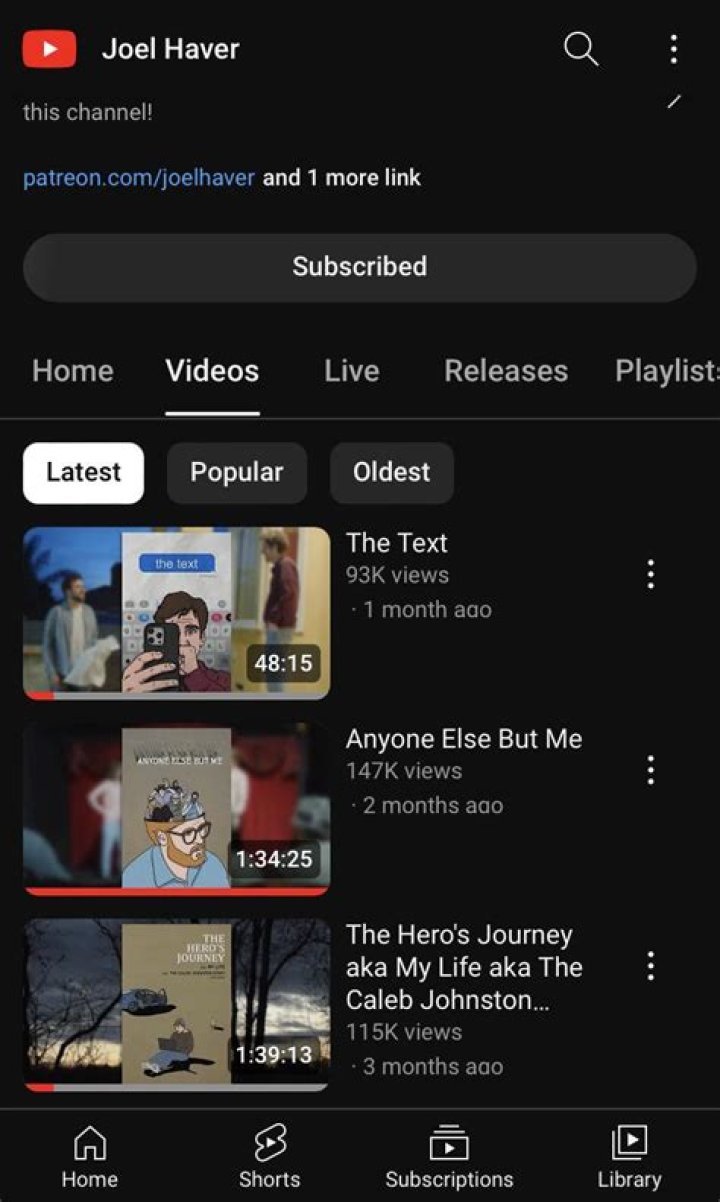Play "Anyone Else But Me" video
This screenshot has height=1202, width=720.
[x=176, y=808]
